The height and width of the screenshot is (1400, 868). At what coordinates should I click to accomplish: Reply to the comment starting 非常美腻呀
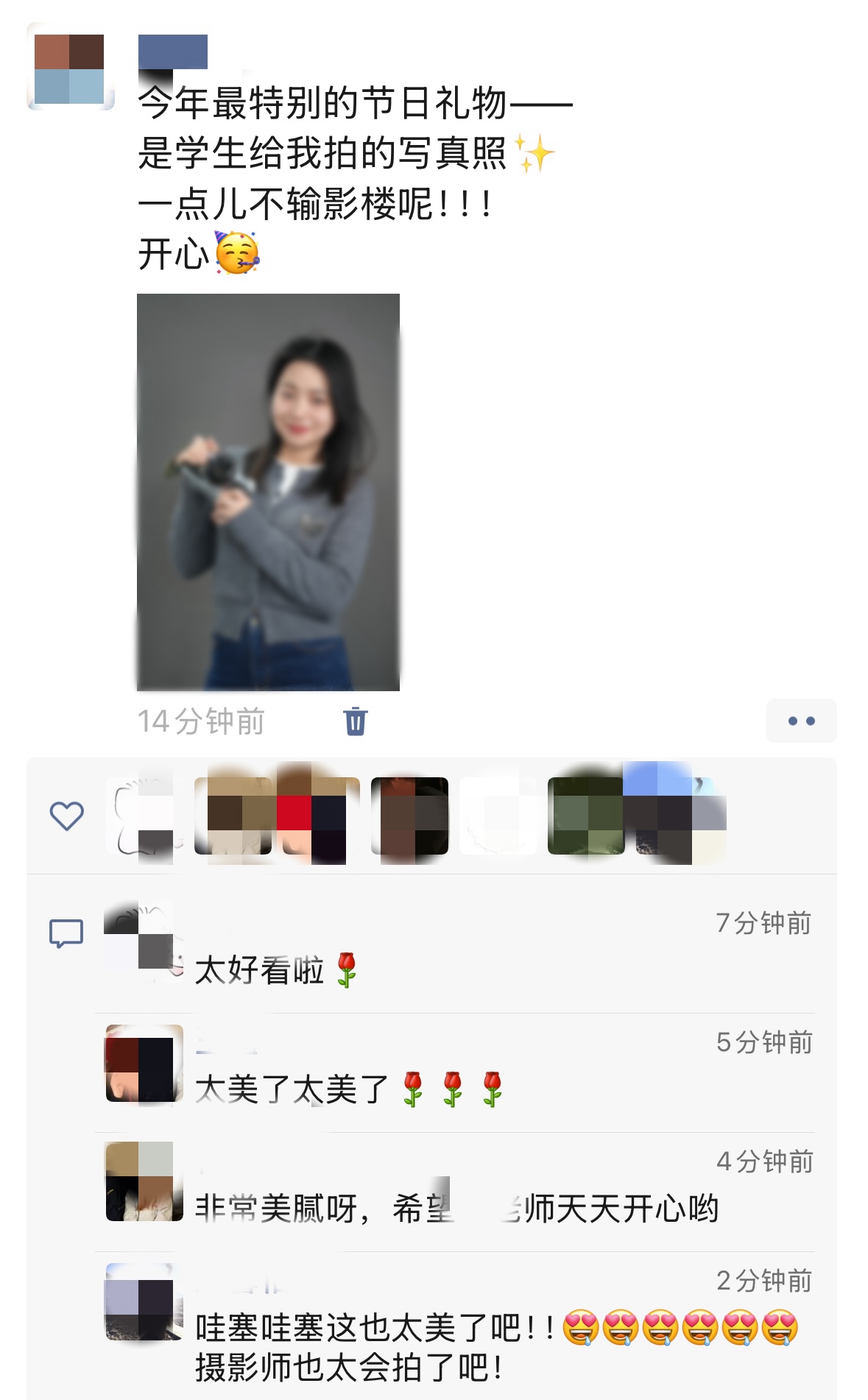tap(456, 1209)
